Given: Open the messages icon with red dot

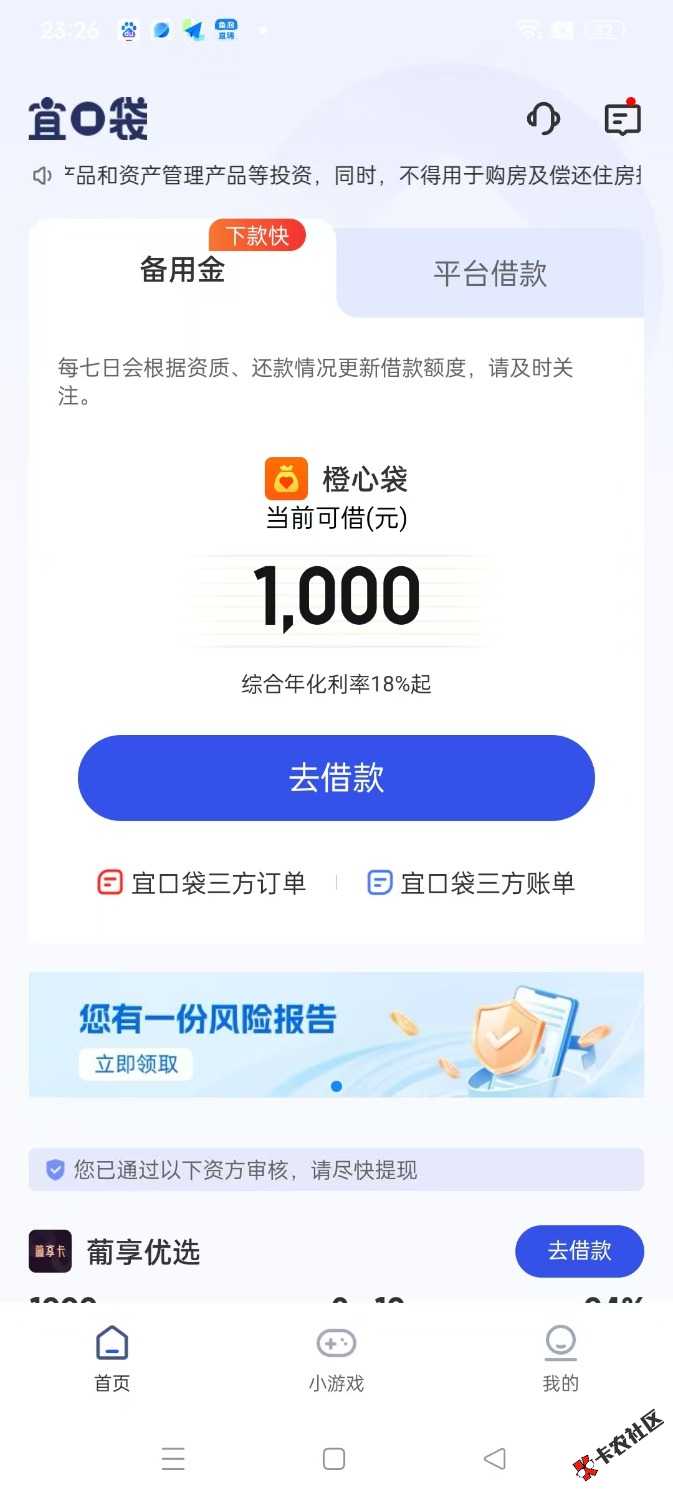Looking at the screenshot, I should coord(622,119).
